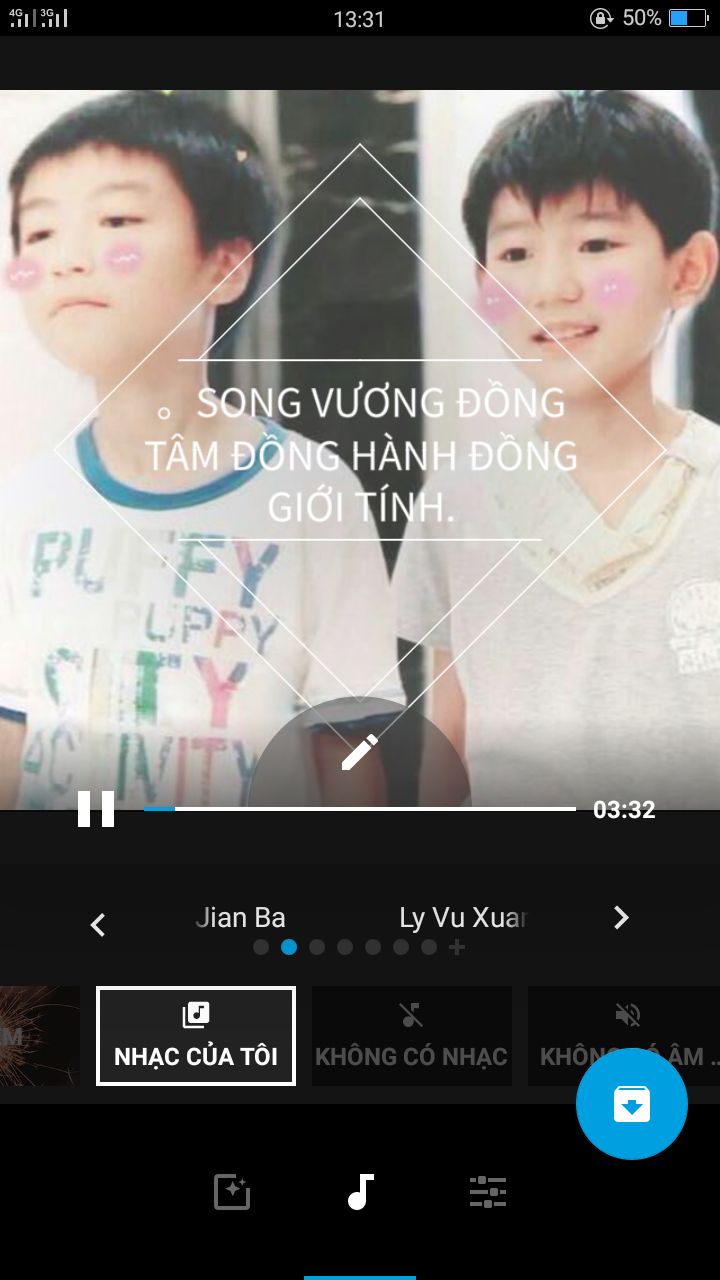Tap the pencil edit button on the video
The width and height of the screenshot is (720, 1280).
tap(360, 752)
